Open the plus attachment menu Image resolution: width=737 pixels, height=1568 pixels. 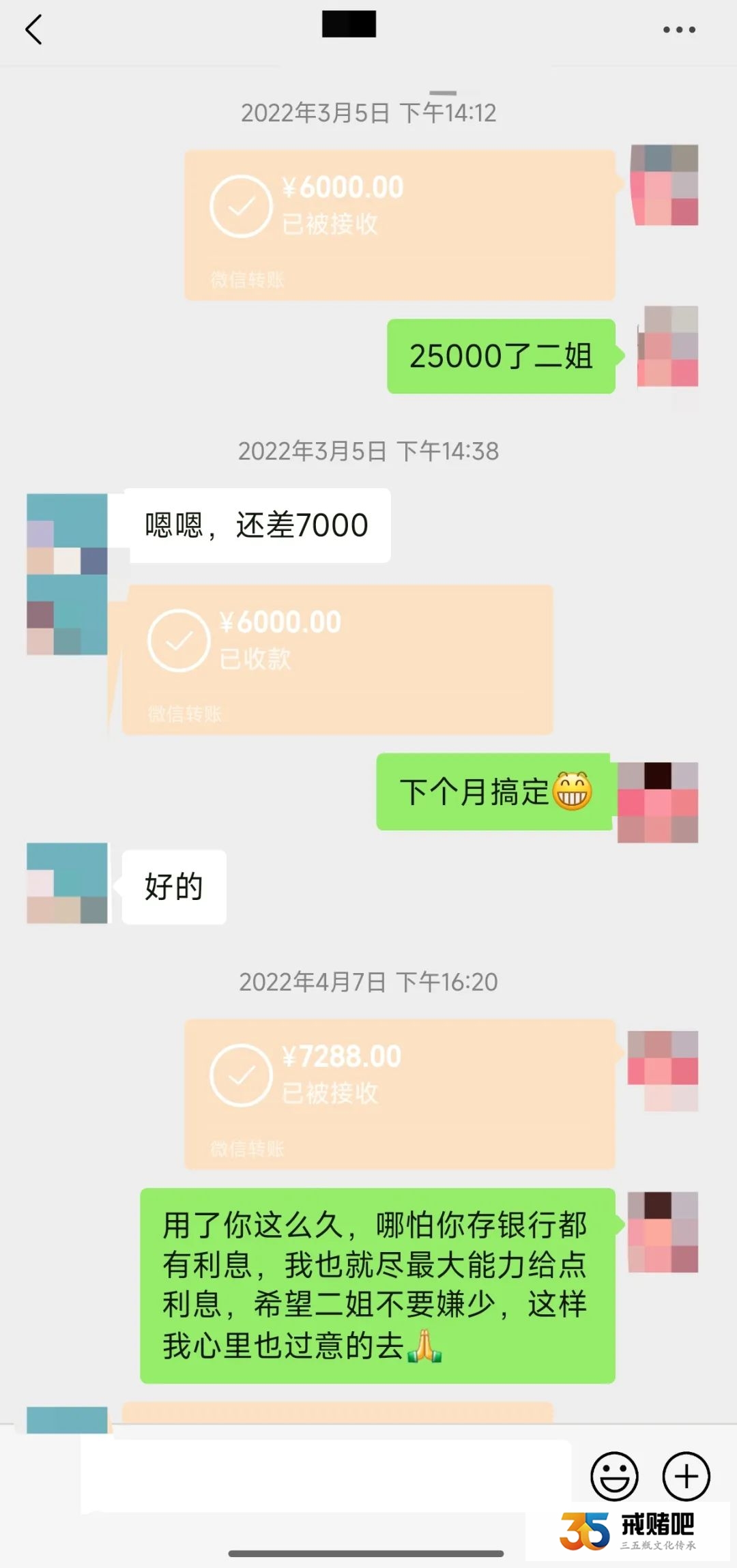pyautogui.click(x=686, y=1476)
